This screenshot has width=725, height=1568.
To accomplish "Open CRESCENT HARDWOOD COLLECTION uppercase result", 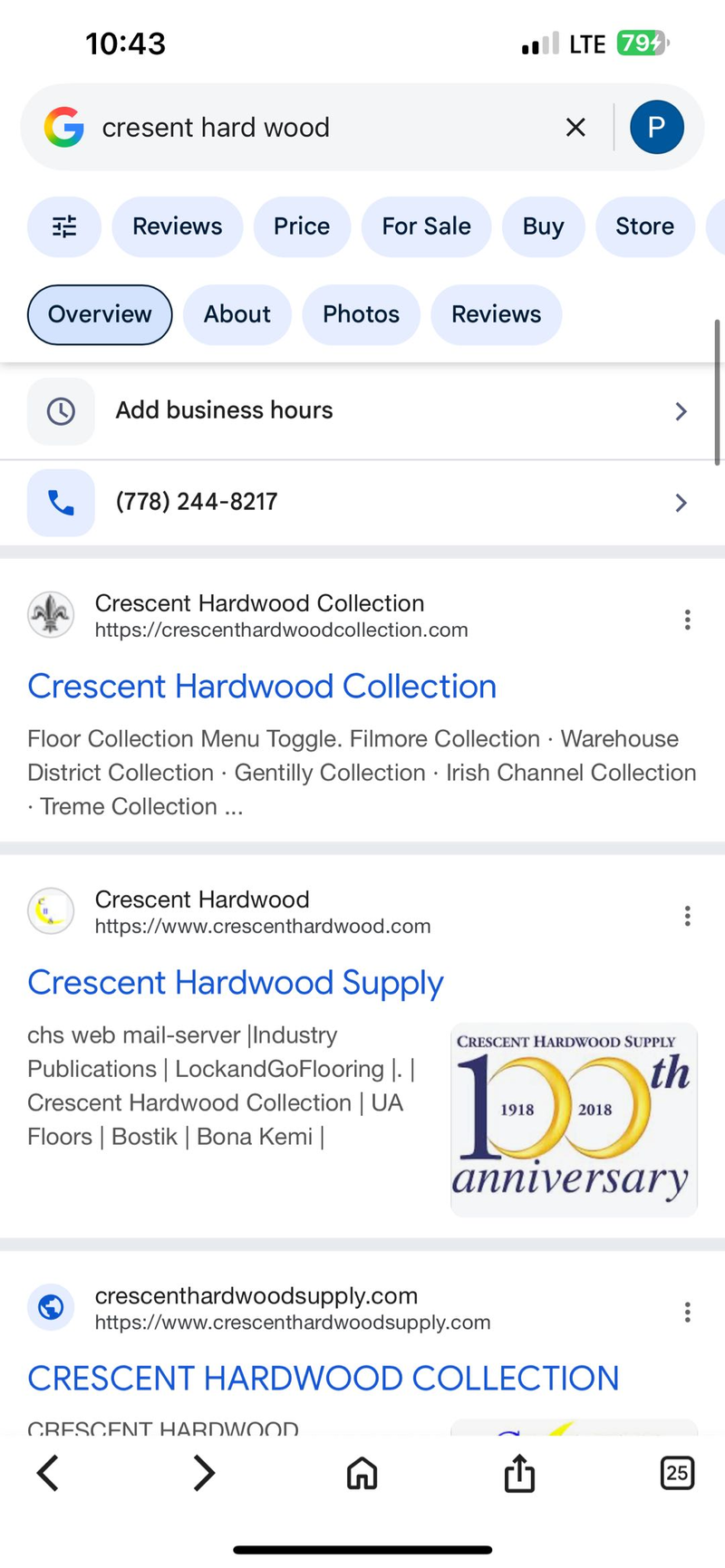I will point(323,1379).
